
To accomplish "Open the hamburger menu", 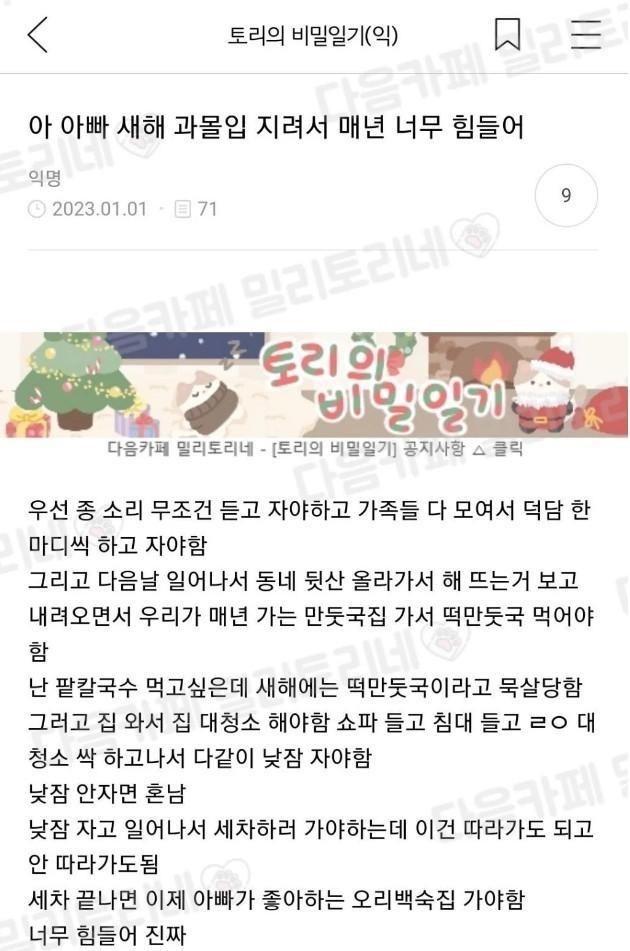I will [x=586, y=35].
